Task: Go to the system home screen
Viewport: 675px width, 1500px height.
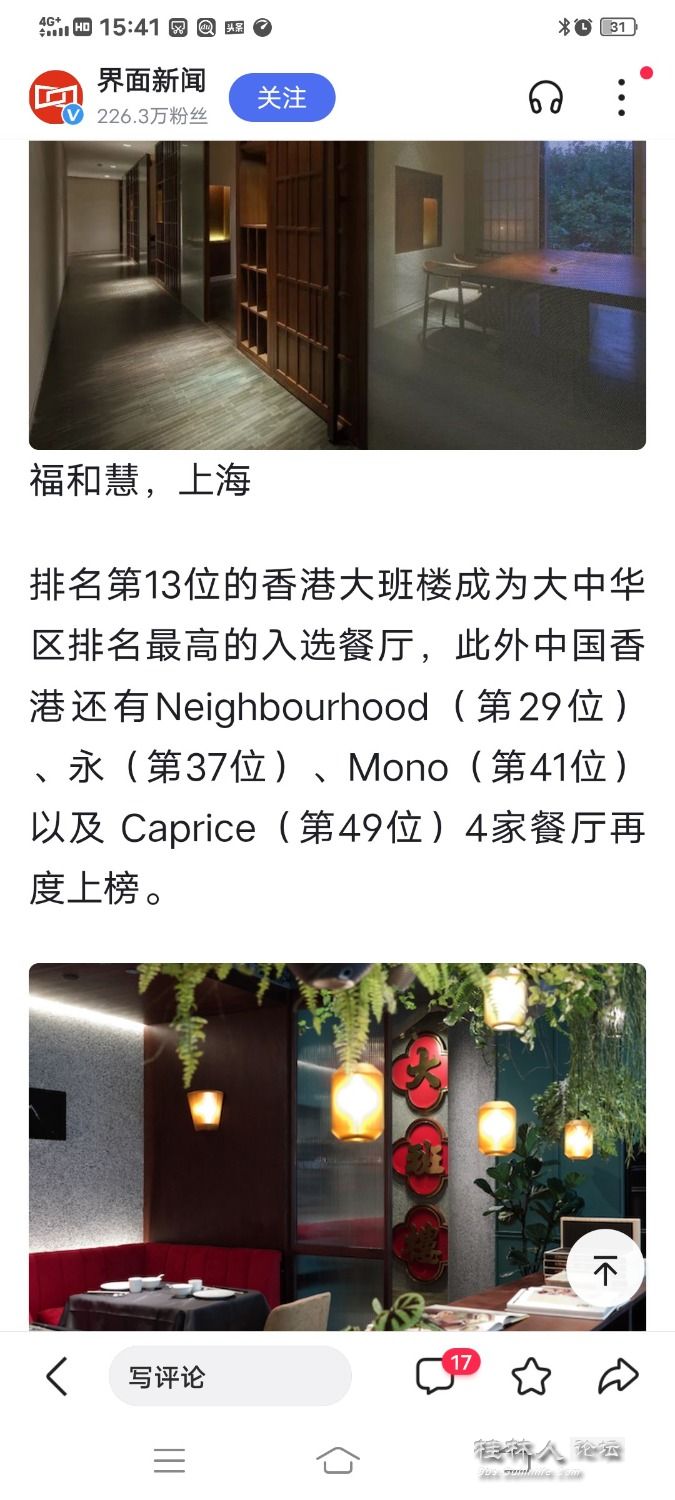Action: (337, 1460)
